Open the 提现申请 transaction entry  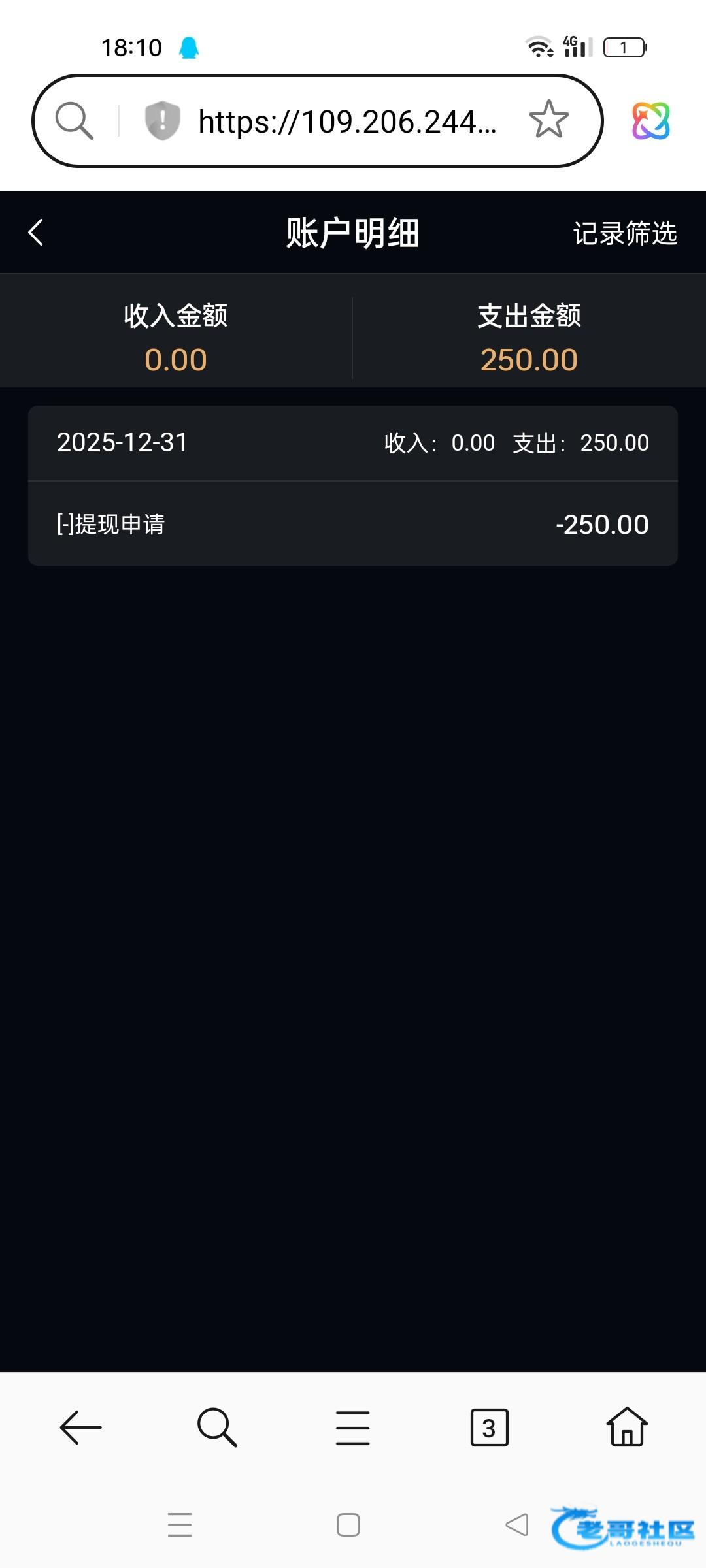pyautogui.click(x=353, y=524)
